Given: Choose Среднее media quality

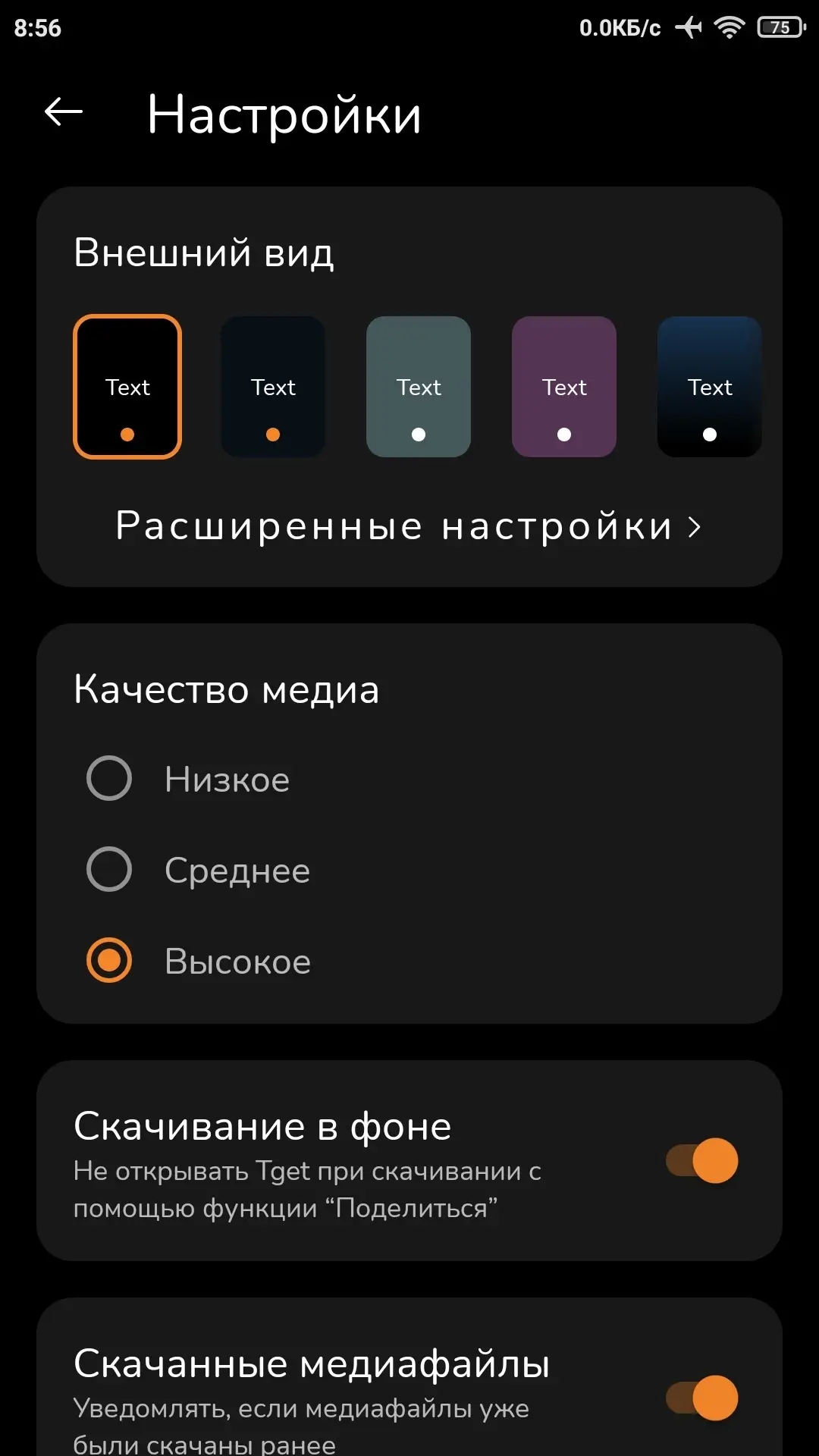Looking at the screenshot, I should [x=110, y=869].
